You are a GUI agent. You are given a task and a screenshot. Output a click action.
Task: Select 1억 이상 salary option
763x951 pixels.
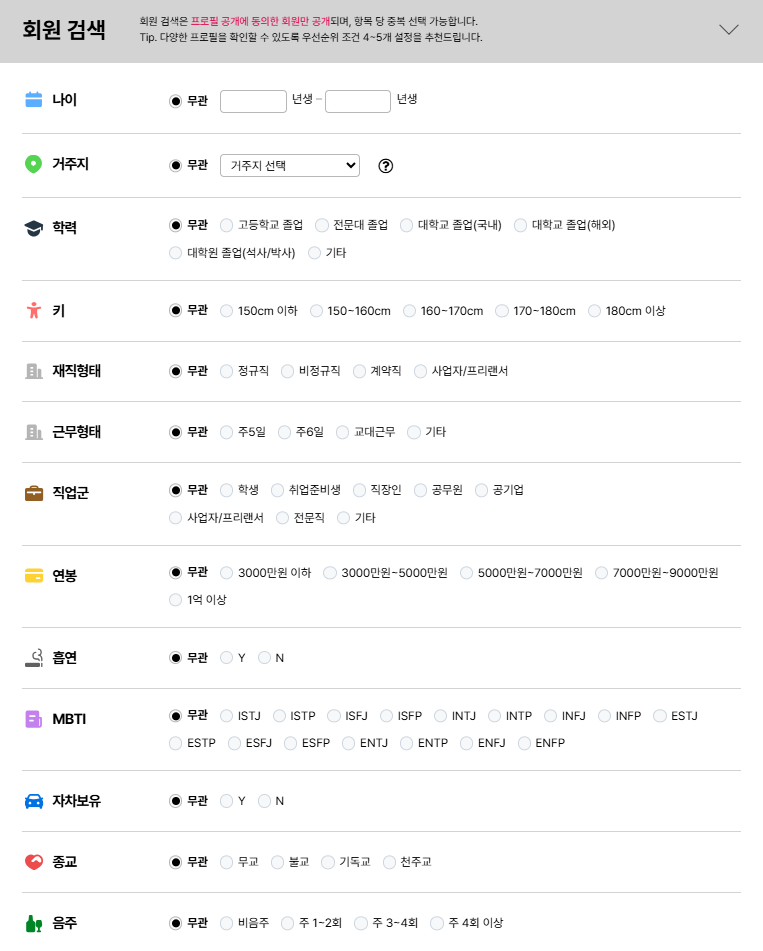pos(176,600)
